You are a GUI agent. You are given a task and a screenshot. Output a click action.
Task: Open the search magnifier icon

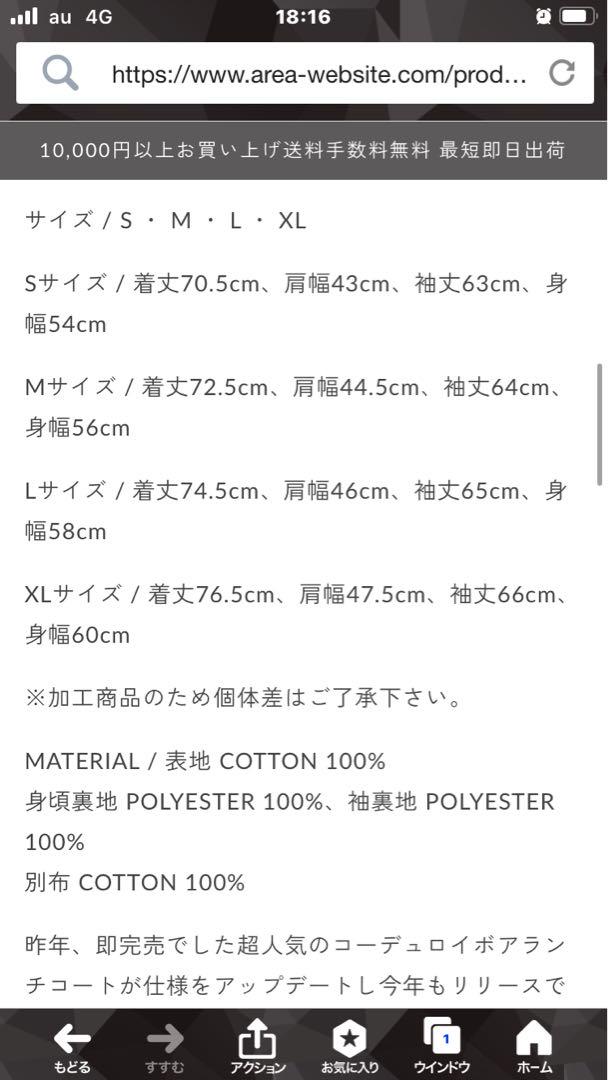click(61, 73)
